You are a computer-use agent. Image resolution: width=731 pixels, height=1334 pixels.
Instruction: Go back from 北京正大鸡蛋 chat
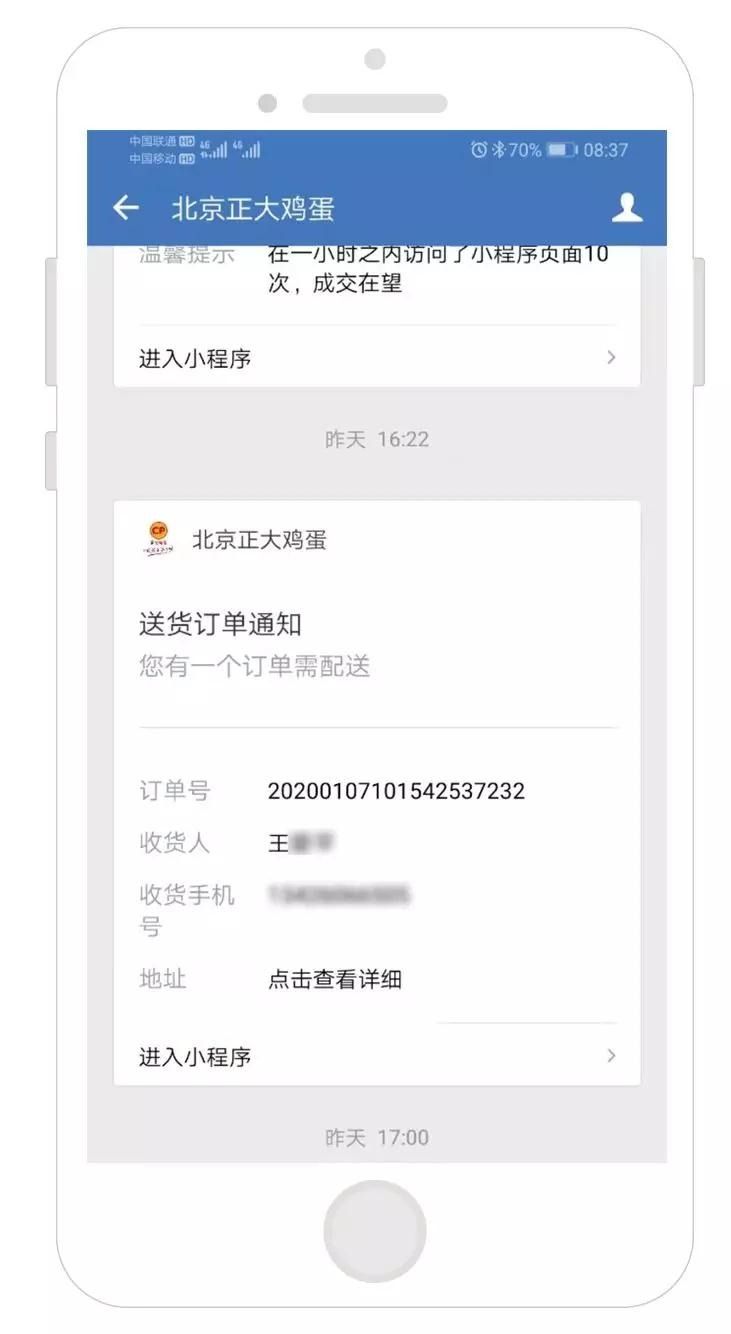click(x=126, y=208)
